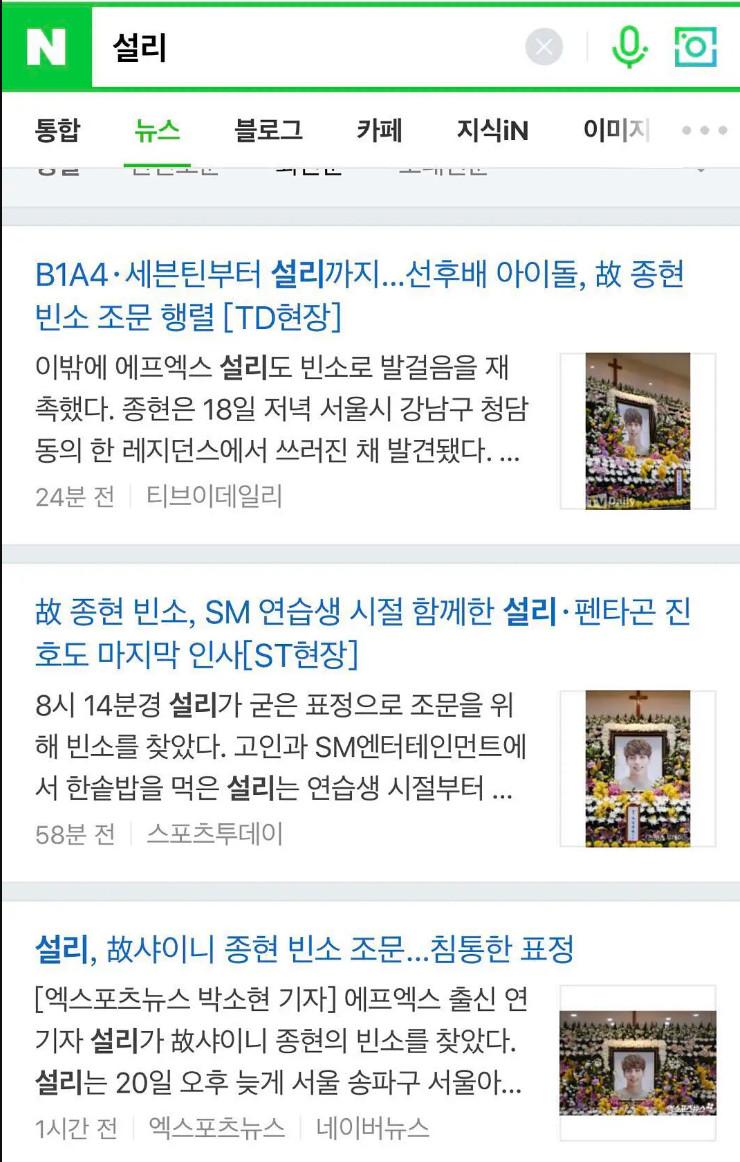
Task: Switch to the 블로그 tab
Action: point(268,130)
